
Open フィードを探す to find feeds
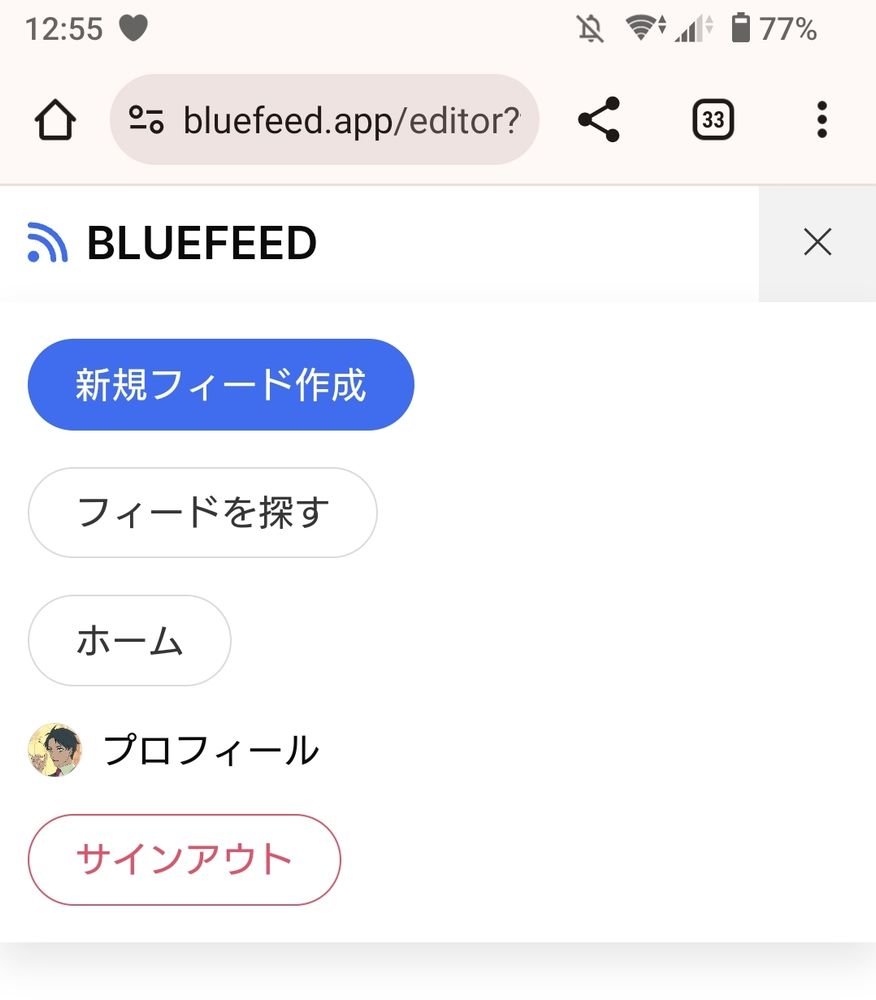point(202,512)
